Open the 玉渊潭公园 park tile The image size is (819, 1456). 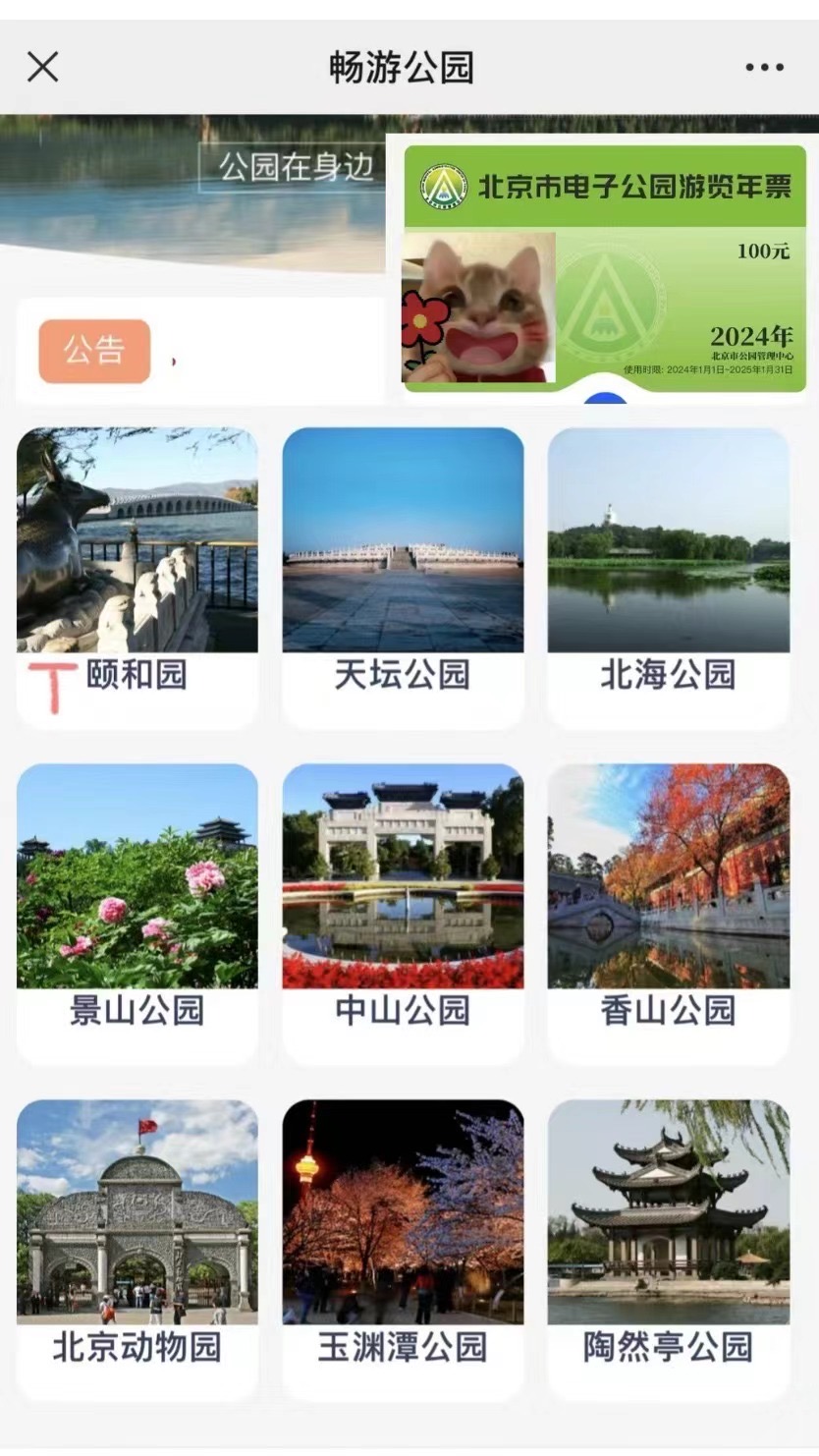point(403,1248)
